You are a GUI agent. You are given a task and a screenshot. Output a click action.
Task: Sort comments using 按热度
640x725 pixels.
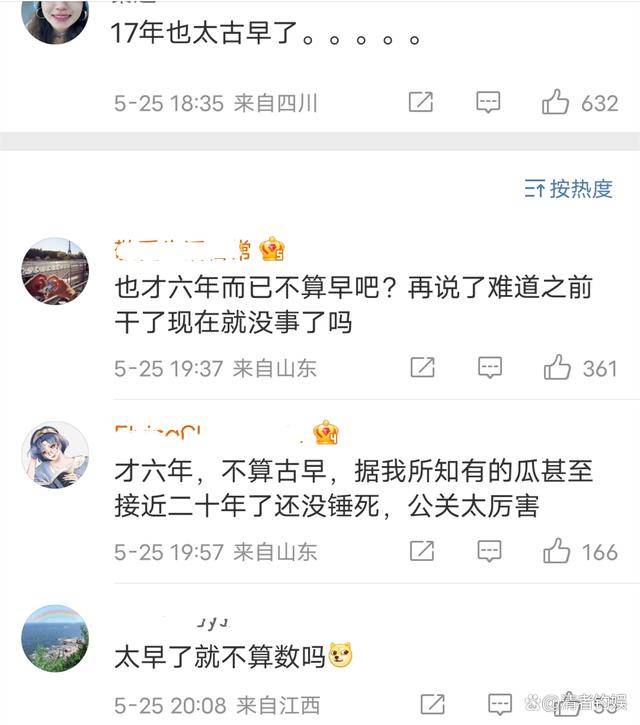(569, 189)
